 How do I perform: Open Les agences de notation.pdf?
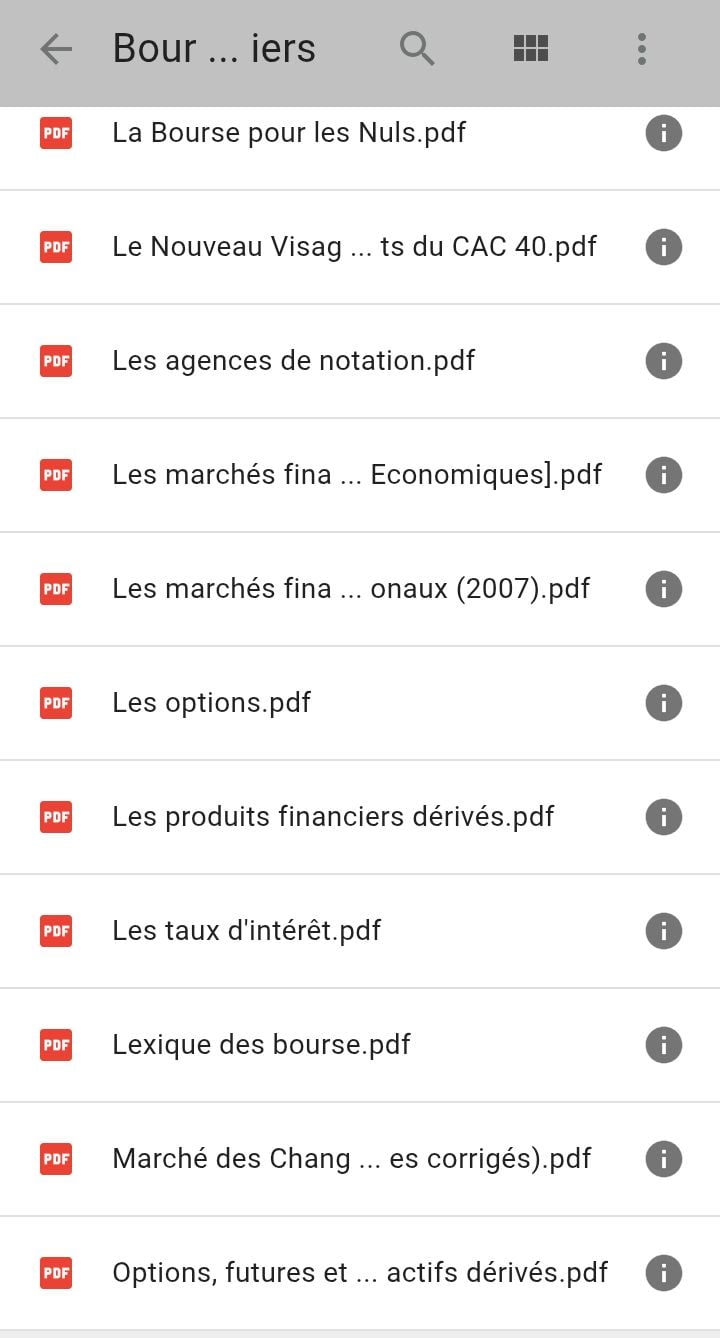(x=293, y=361)
